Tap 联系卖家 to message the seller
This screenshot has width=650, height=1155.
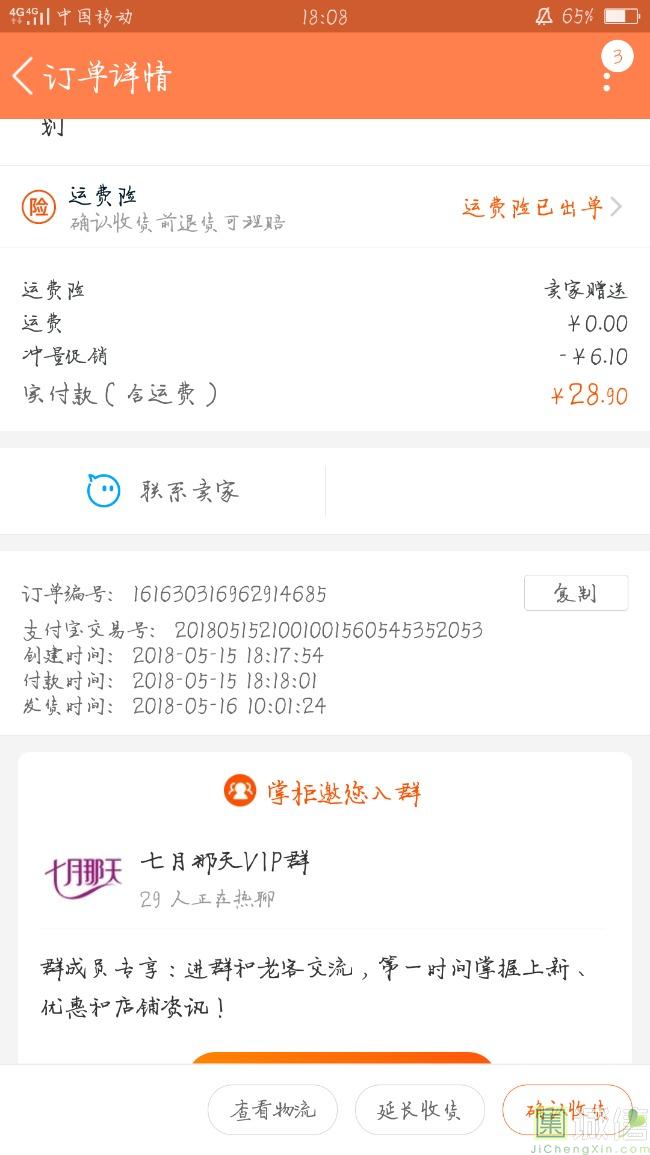click(163, 491)
